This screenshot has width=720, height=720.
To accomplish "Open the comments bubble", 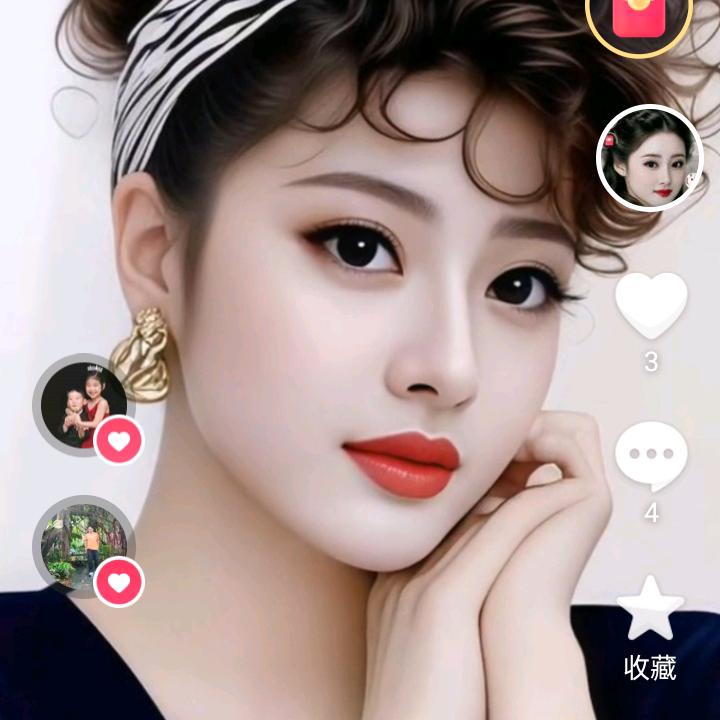I will click(x=651, y=455).
